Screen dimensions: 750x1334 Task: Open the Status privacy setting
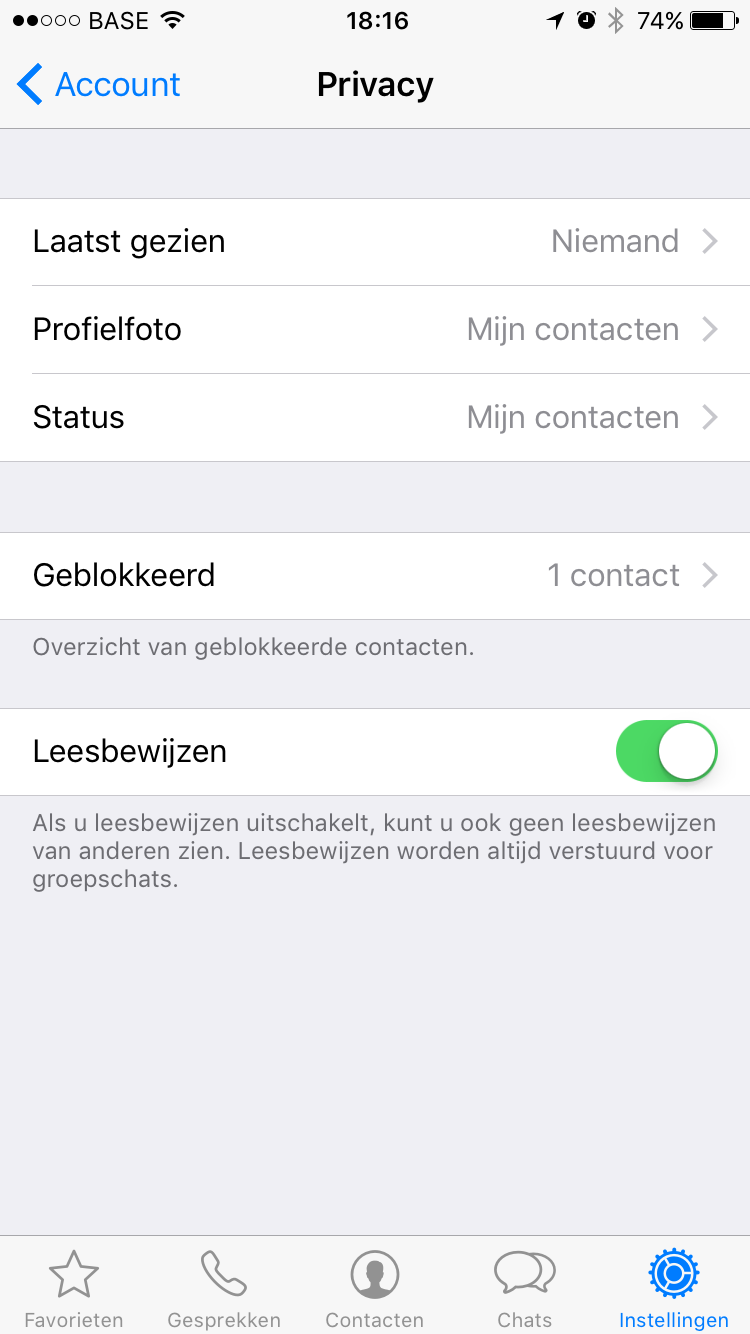[375, 418]
